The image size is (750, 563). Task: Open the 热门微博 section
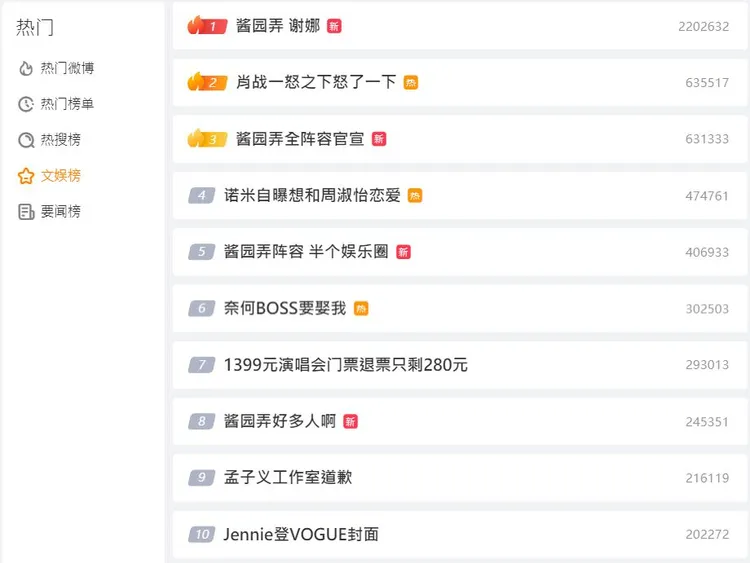tap(67, 68)
